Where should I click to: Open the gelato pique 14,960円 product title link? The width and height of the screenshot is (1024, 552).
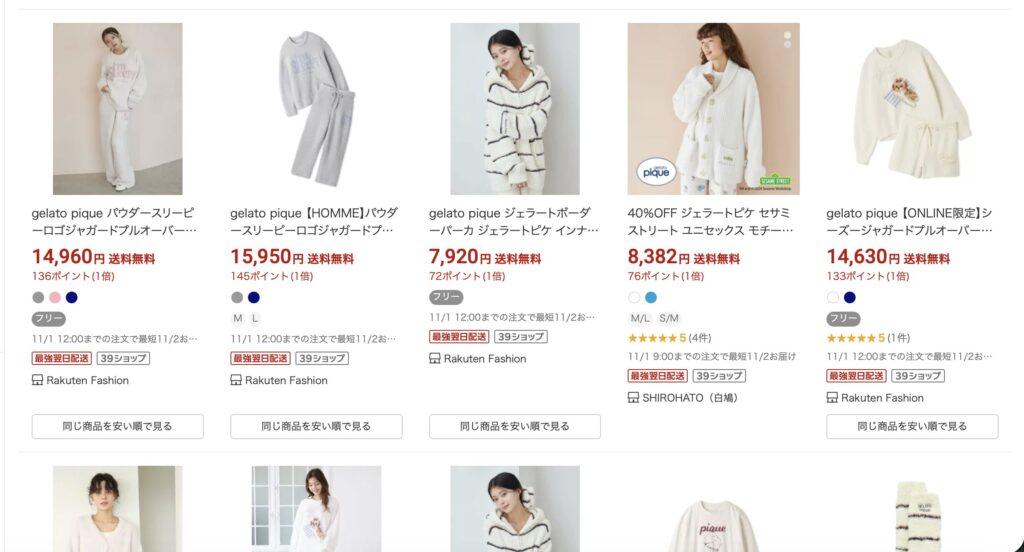tap(113, 221)
